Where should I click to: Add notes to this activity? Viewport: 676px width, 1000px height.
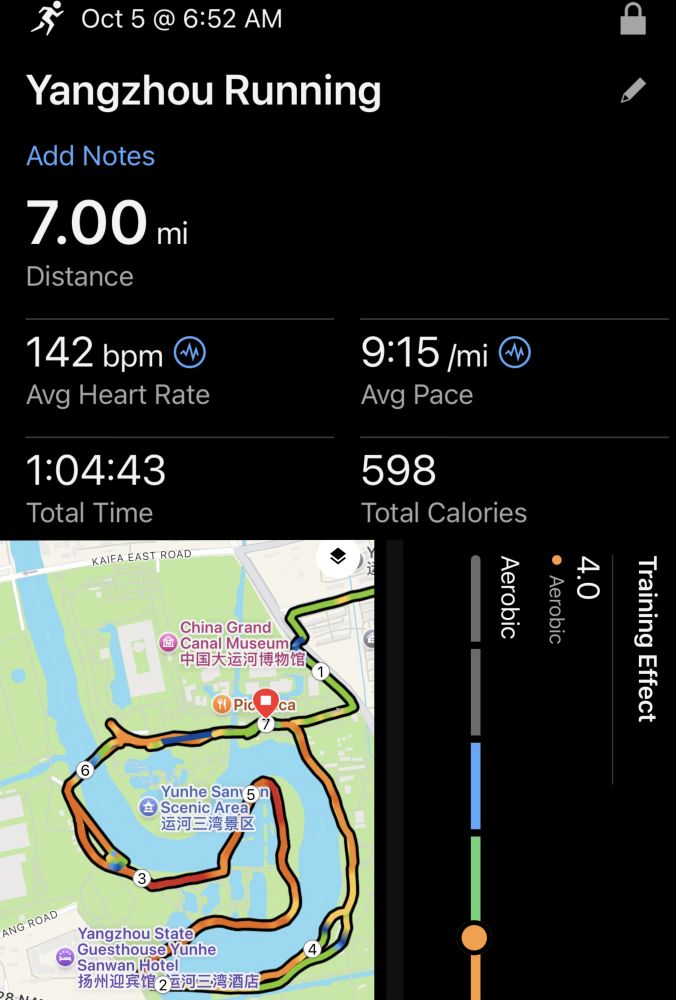(x=90, y=156)
